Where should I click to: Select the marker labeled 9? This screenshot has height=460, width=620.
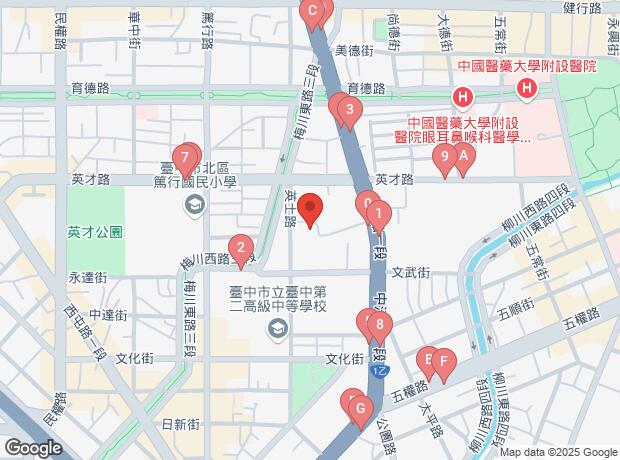coord(444,157)
